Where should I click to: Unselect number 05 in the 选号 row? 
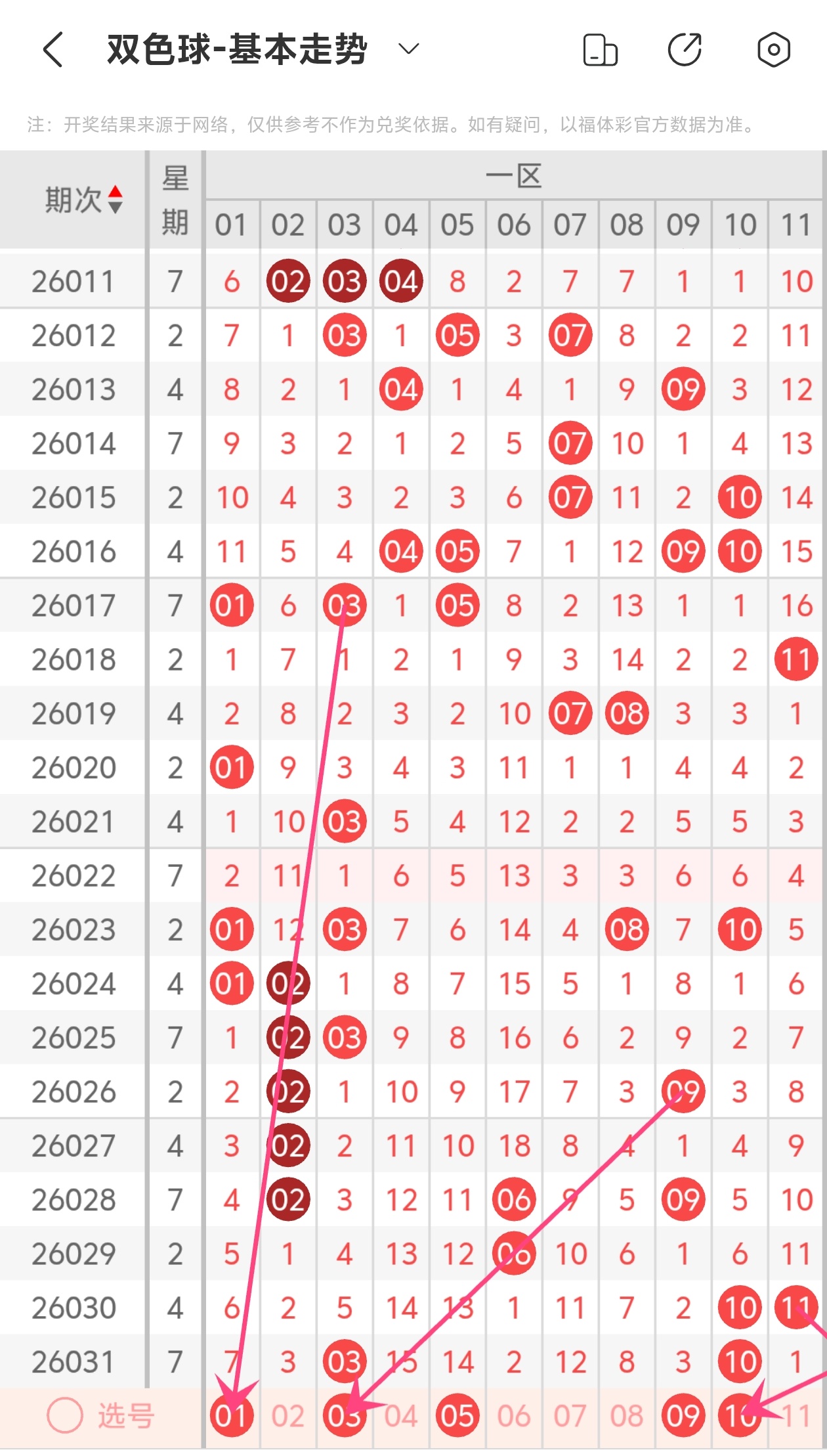[457, 1415]
